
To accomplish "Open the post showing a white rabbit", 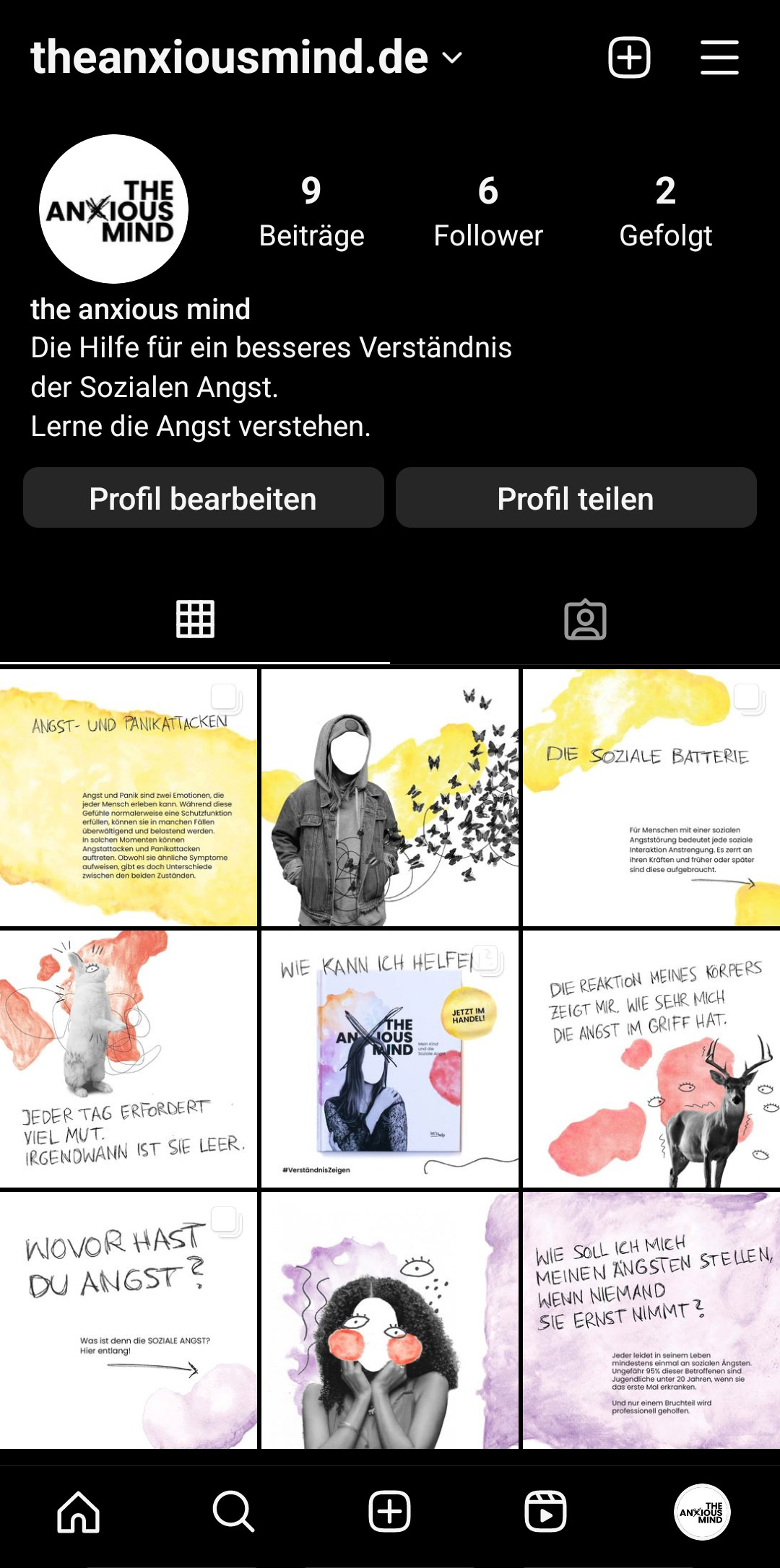I will point(129,1059).
